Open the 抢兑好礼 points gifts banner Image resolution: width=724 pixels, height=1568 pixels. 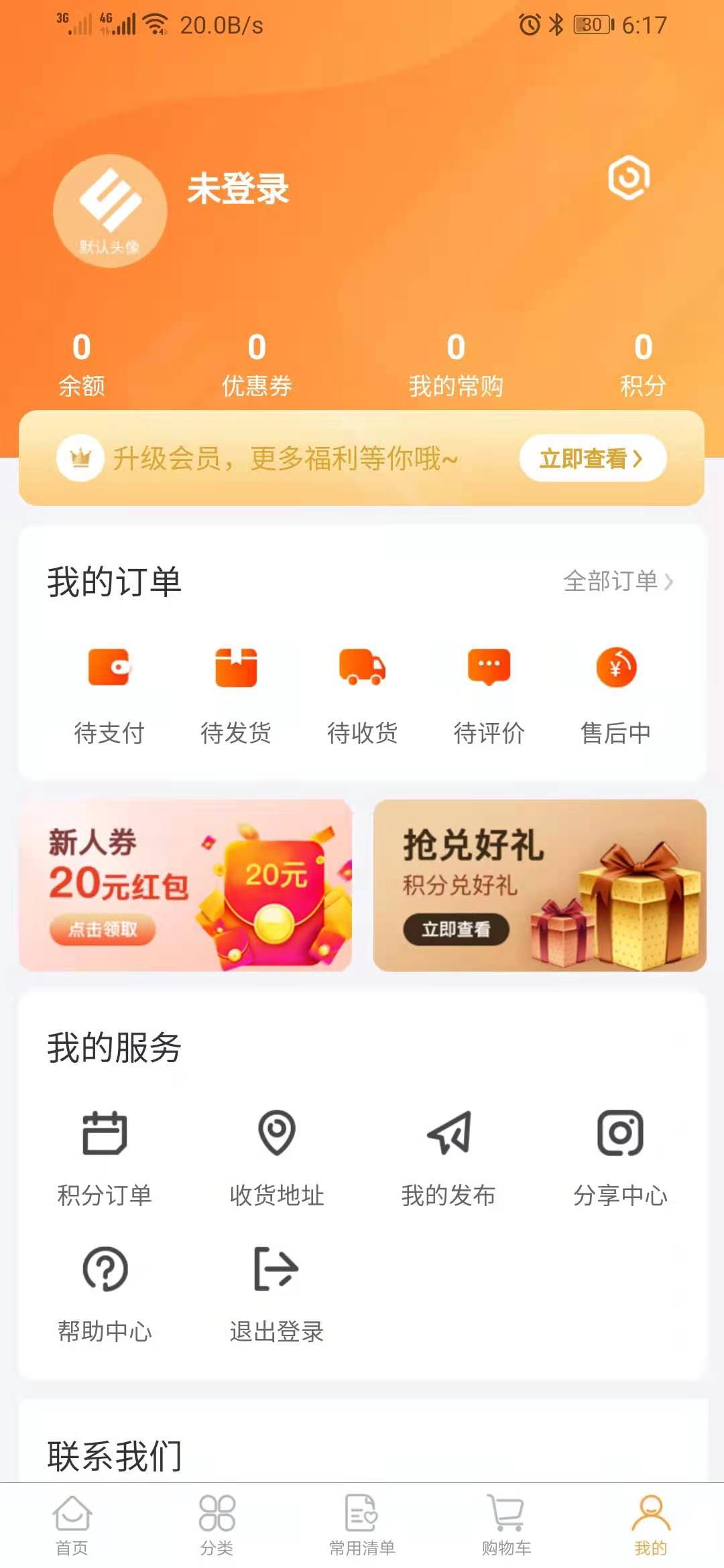539,885
